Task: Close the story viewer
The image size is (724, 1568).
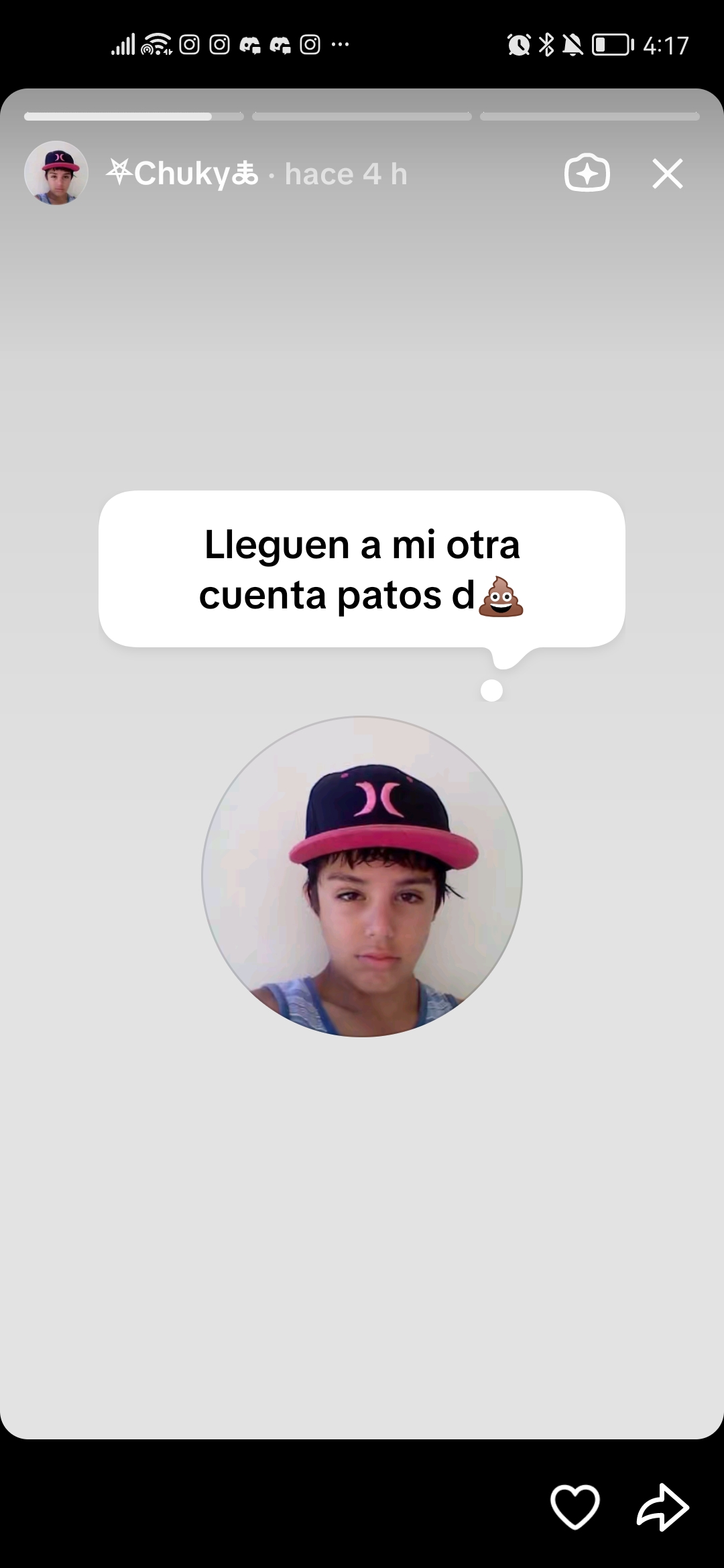Action: [x=667, y=174]
